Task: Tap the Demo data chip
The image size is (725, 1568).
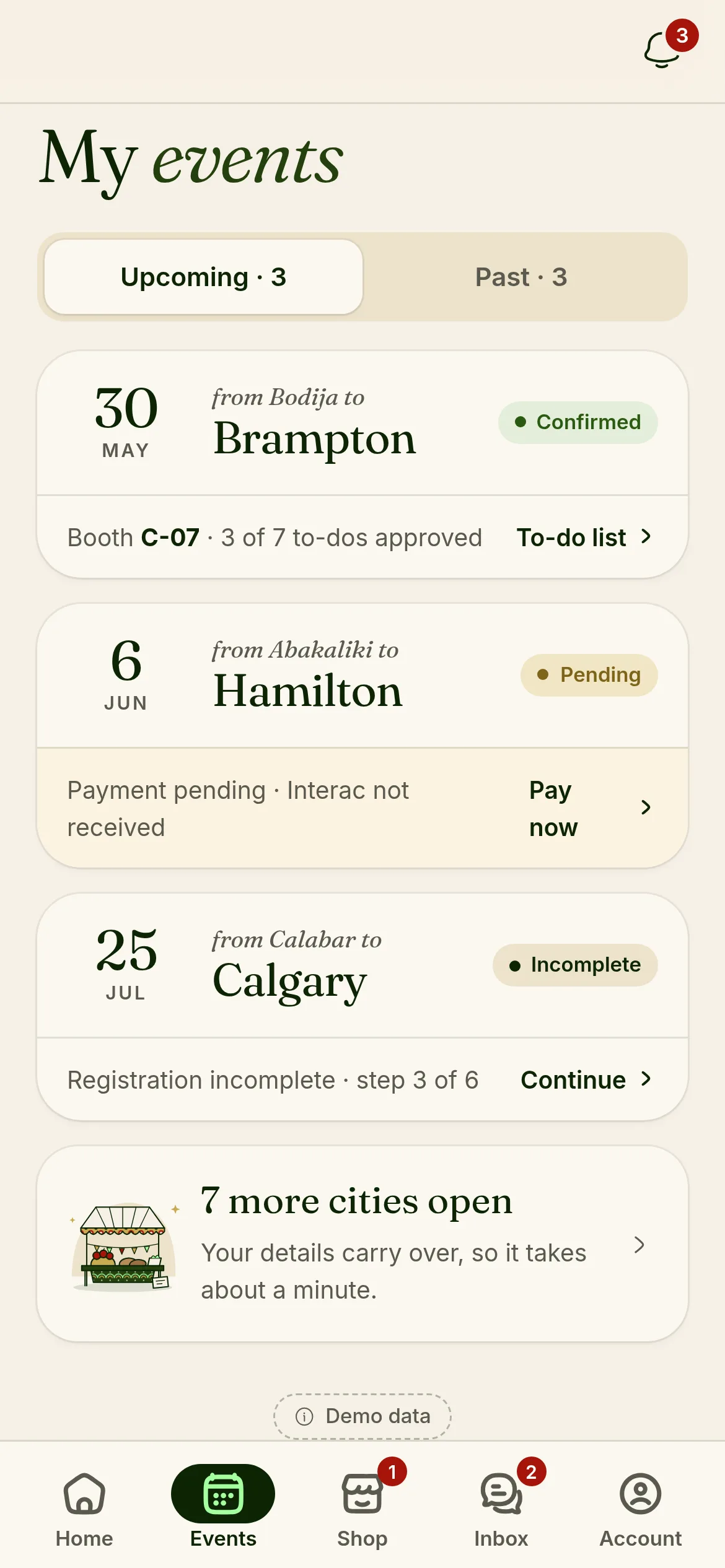Action: click(x=362, y=1416)
